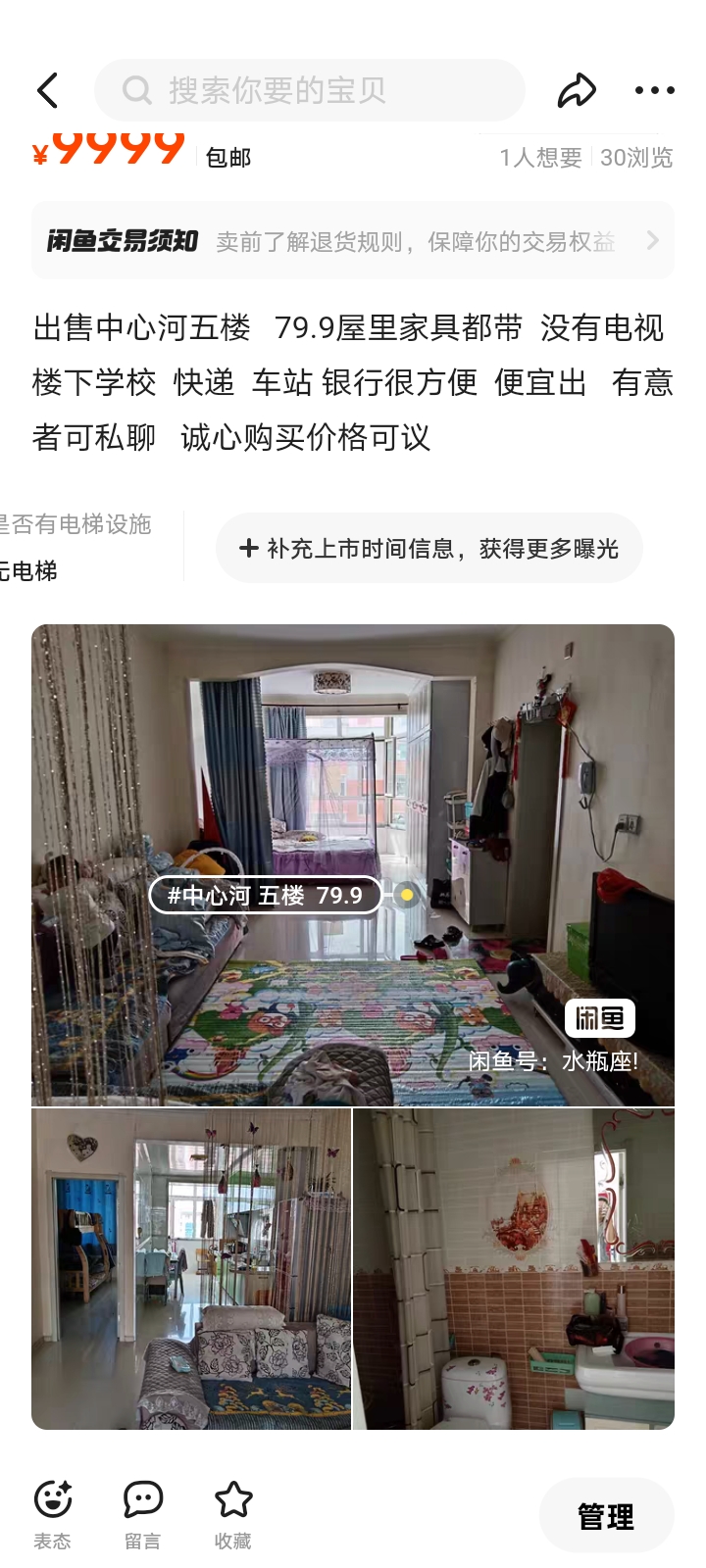Open the 闲鱼交易须知 trading rules banner
706x1568 pixels.
coord(353,241)
